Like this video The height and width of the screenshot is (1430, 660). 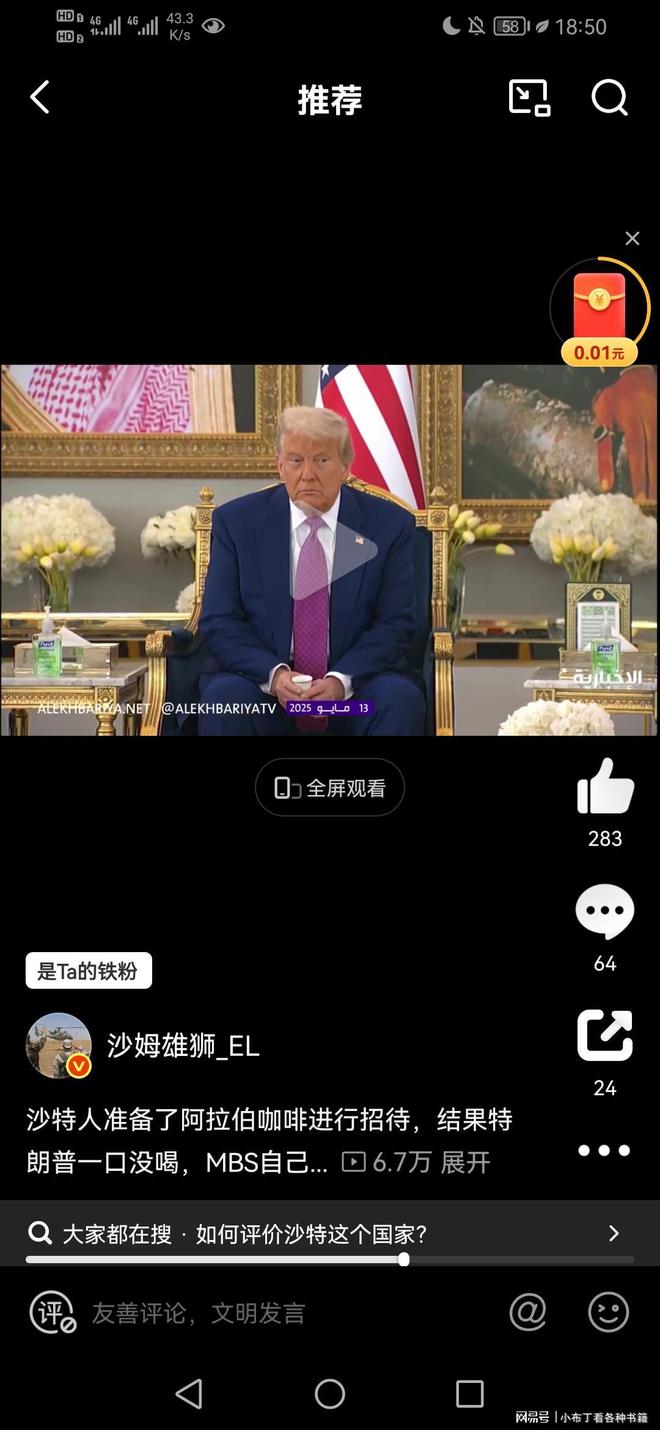click(x=605, y=786)
